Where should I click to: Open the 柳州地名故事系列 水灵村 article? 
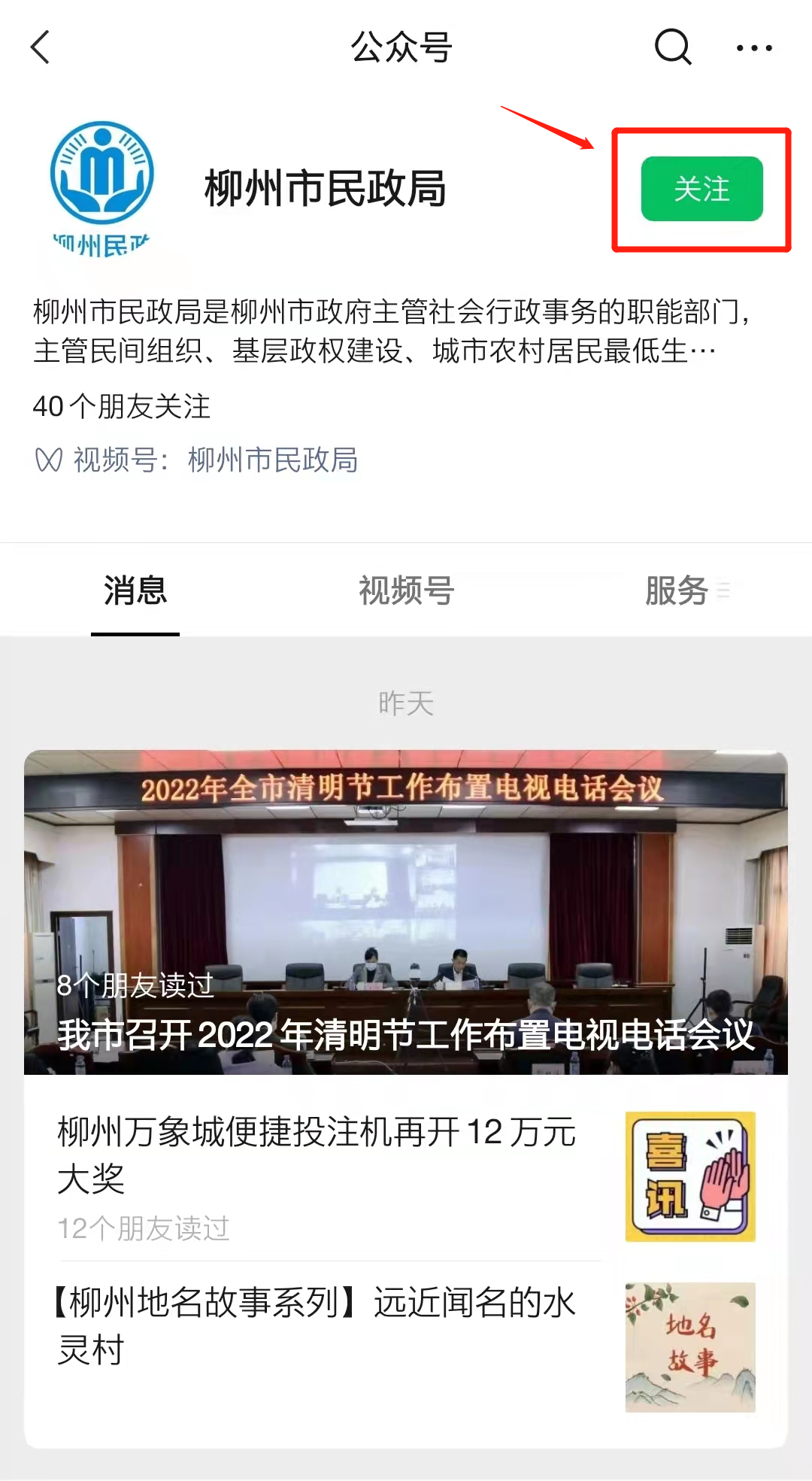pos(406,1346)
